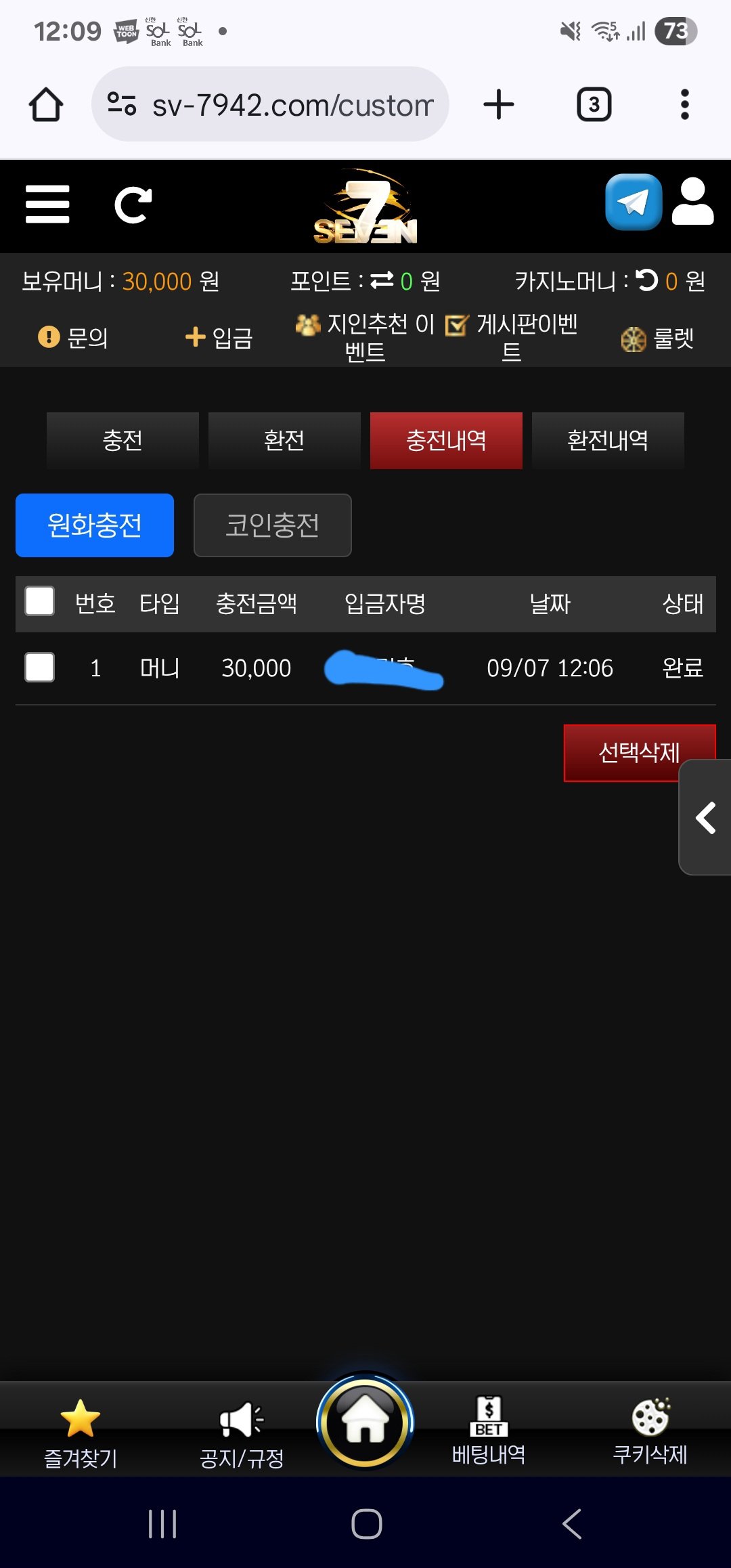
Task: Open 게시판이벤트 page
Action: (512, 337)
